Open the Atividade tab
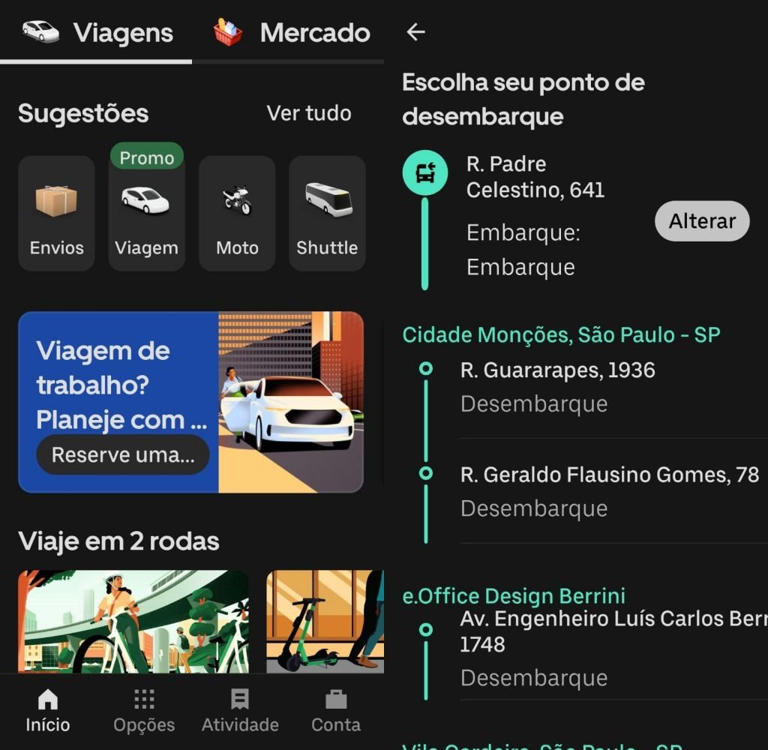768x750 pixels. click(240, 711)
